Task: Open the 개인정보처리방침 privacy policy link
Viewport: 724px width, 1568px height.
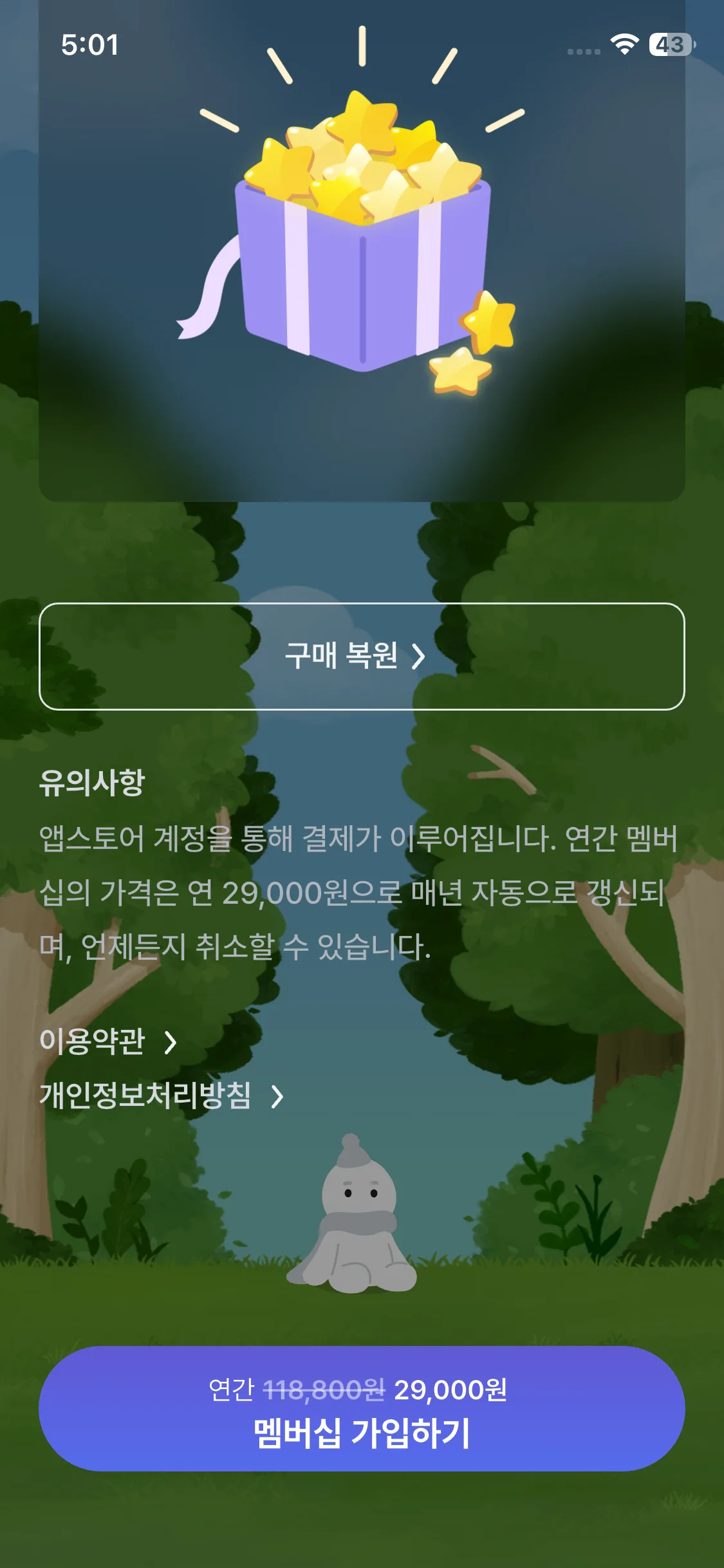Action: 161,1096
